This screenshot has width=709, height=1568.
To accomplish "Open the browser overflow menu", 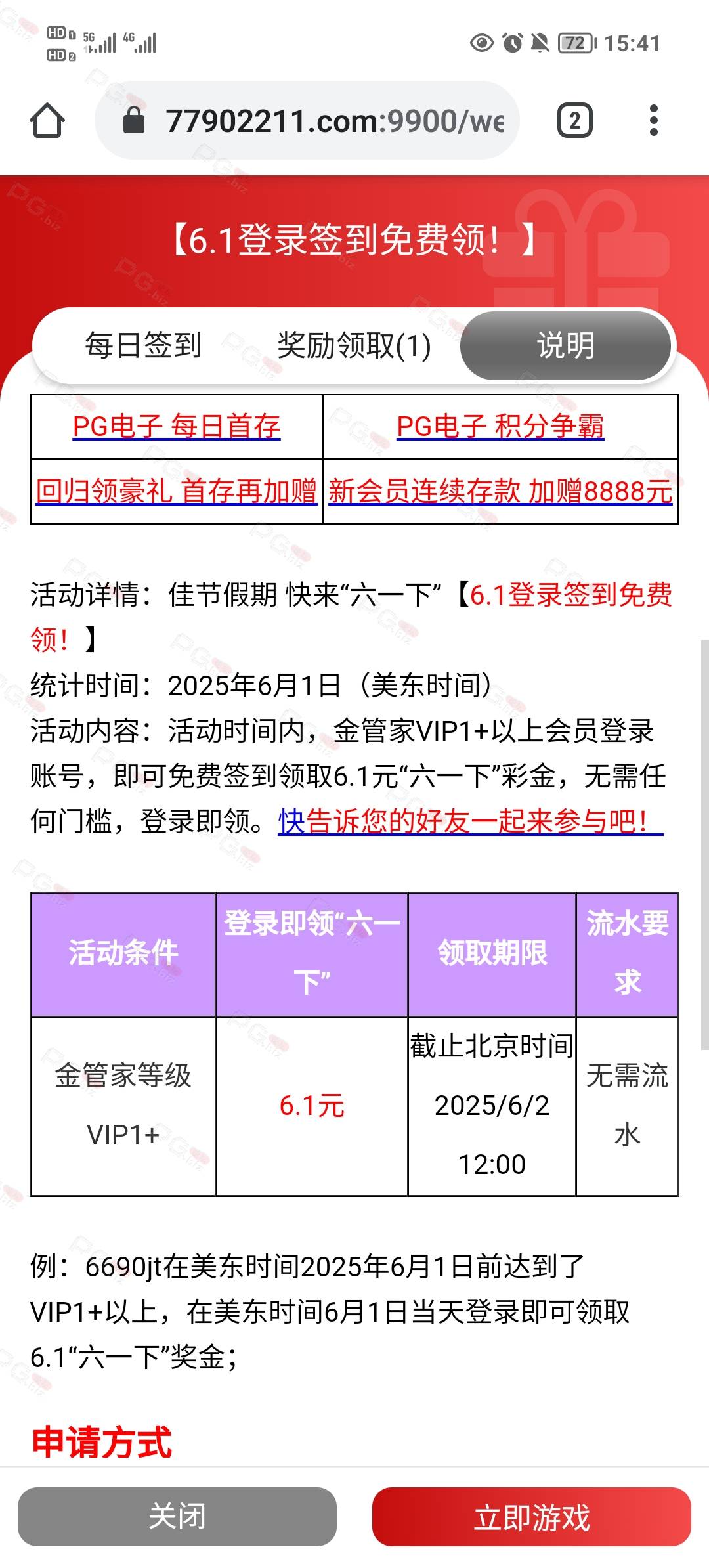I will pyautogui.click(x=653, y=121).
